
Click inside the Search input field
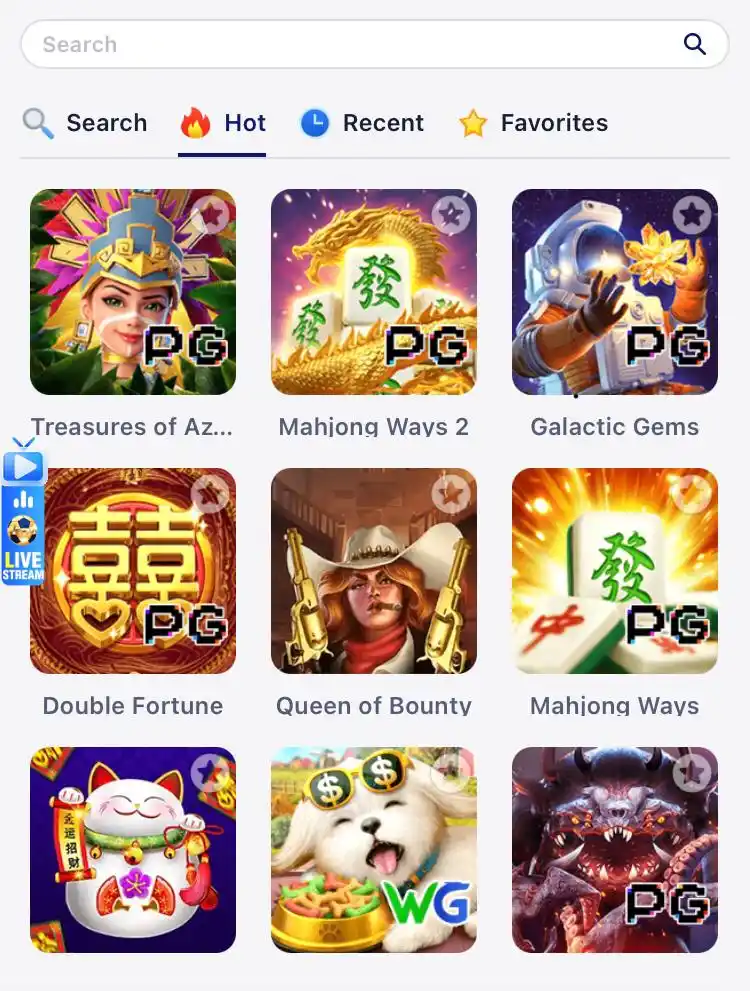[300, 44]
